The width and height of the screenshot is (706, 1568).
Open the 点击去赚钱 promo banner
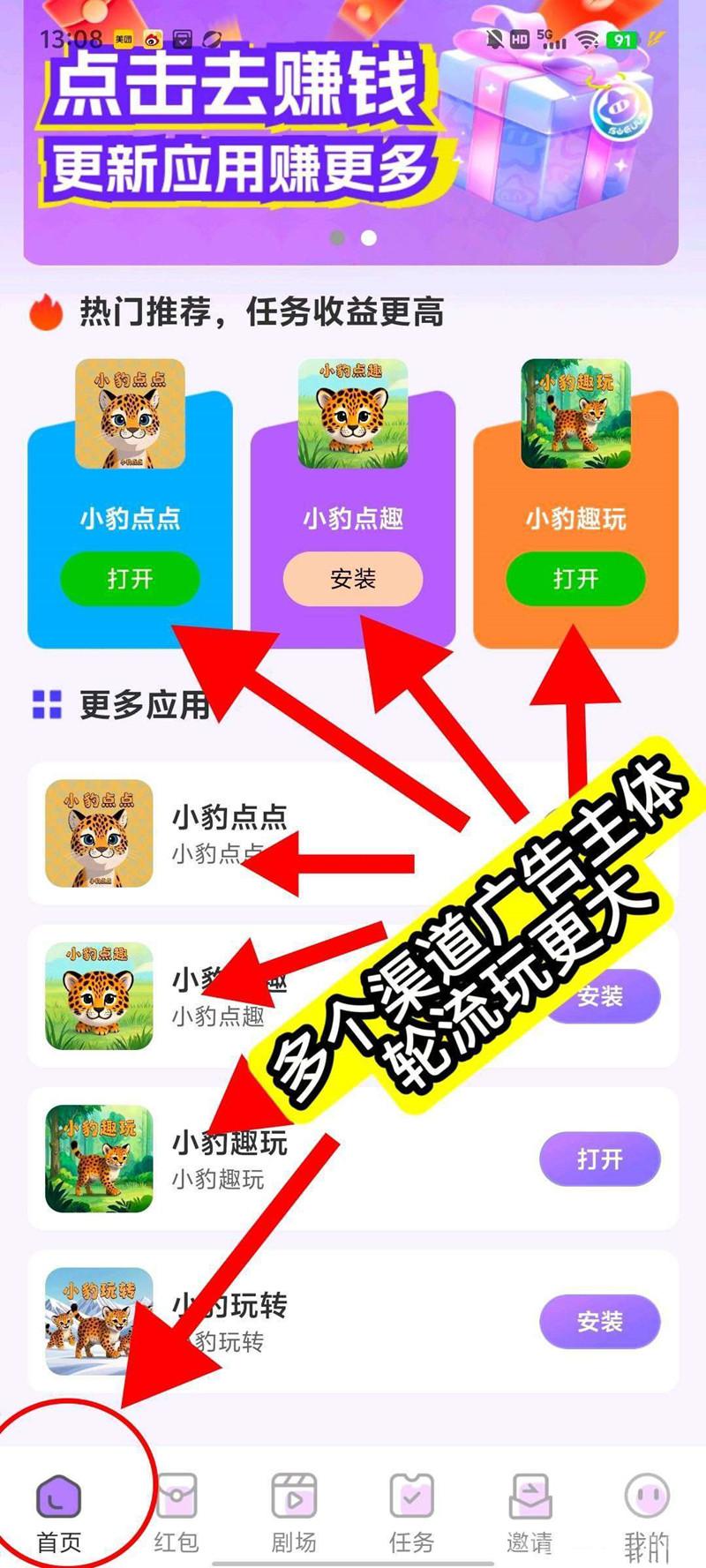click(349, 132)
